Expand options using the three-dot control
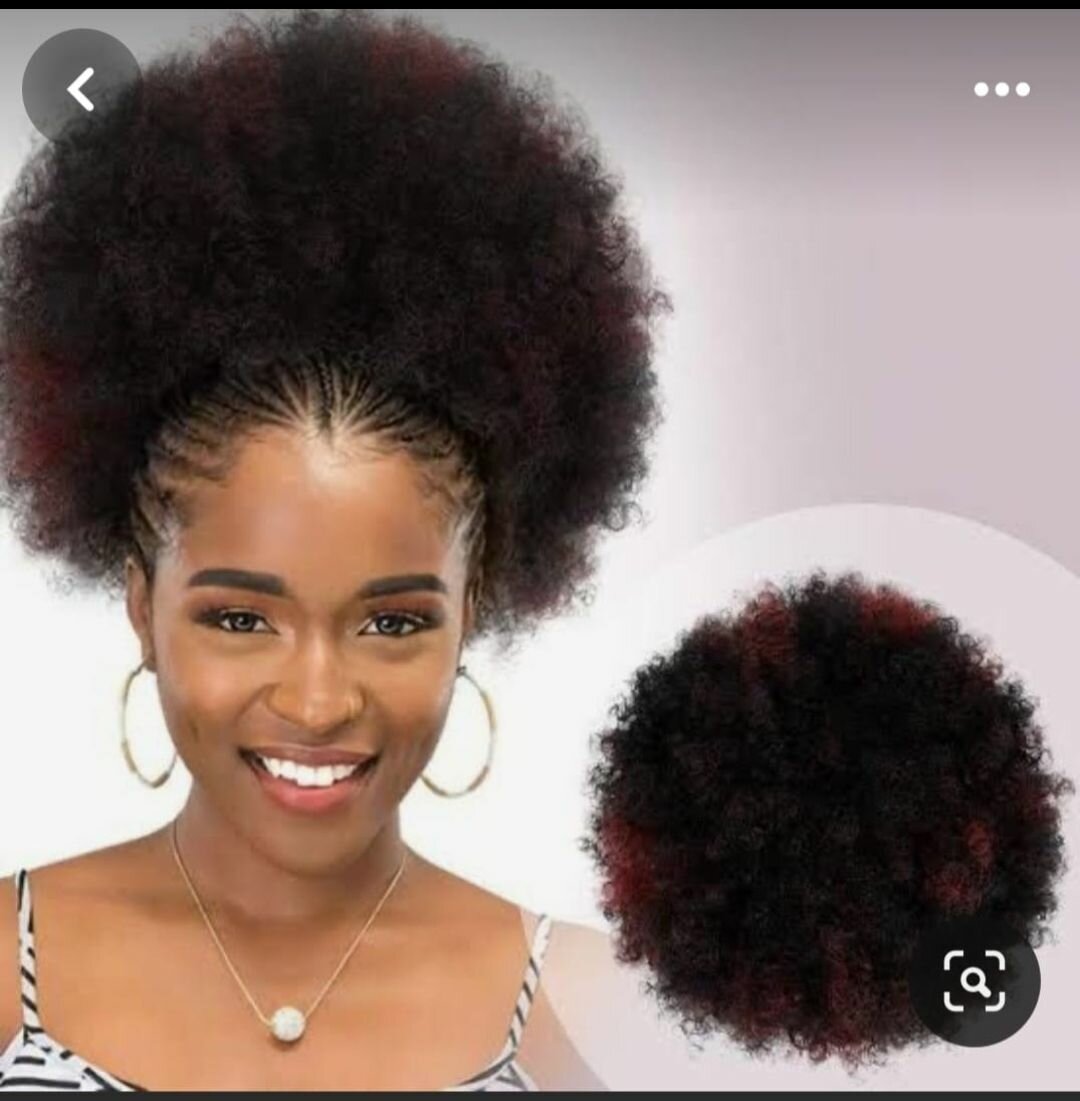1080x1101 pixels. [997, 89]
